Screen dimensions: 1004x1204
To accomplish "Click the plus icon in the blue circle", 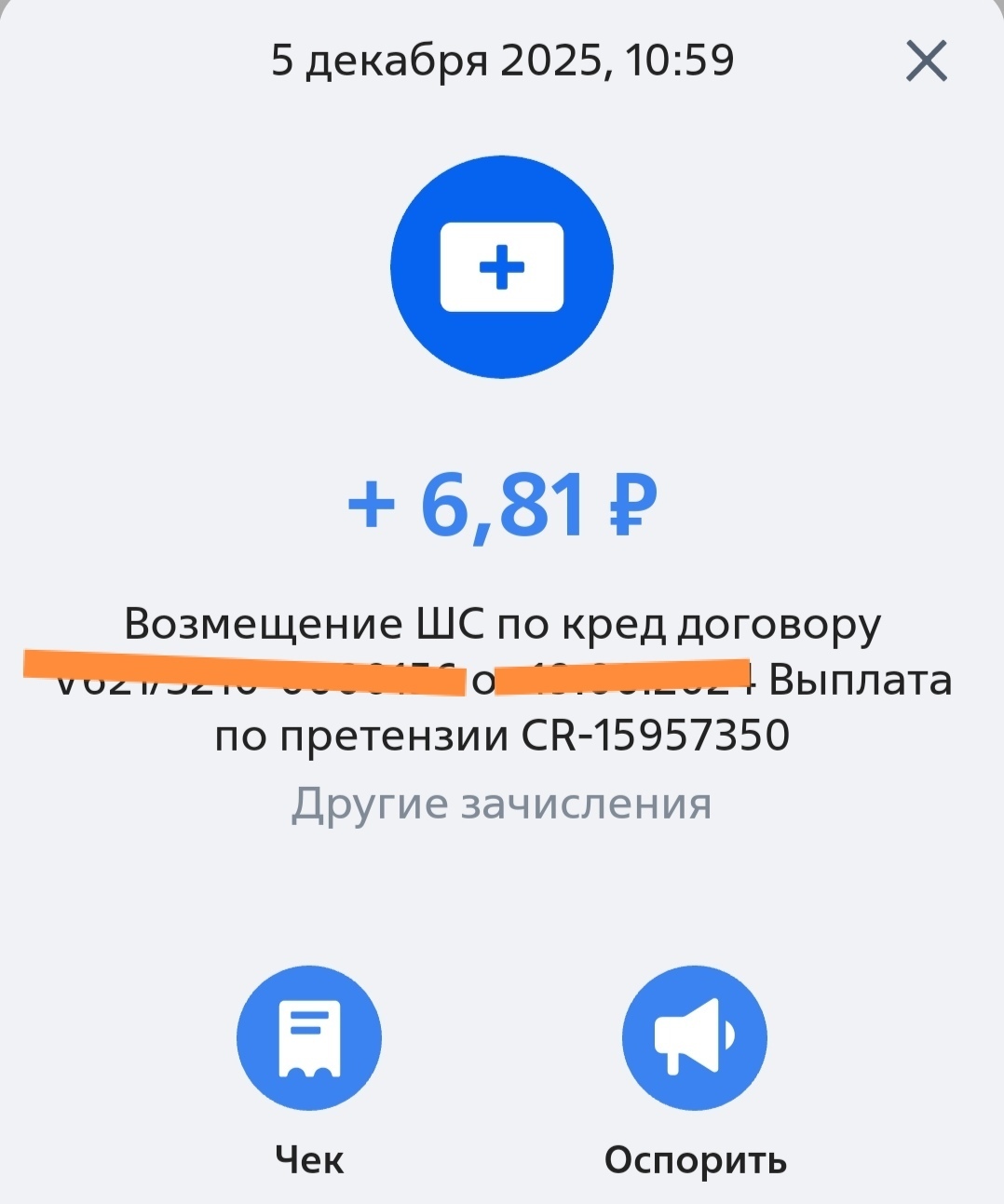I will [502, 266].
